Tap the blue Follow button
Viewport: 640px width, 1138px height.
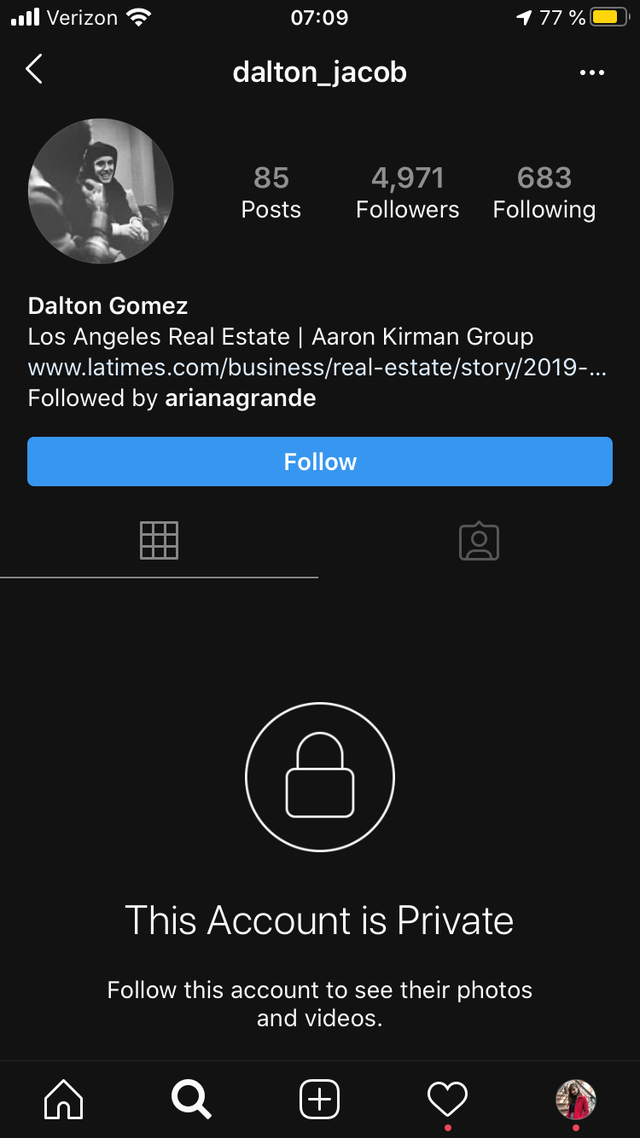coord(320,462)
